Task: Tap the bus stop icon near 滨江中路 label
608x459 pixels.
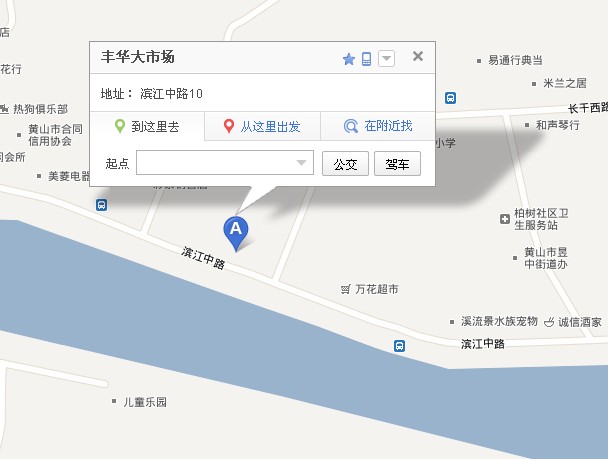Action: (x=399, y=346)
